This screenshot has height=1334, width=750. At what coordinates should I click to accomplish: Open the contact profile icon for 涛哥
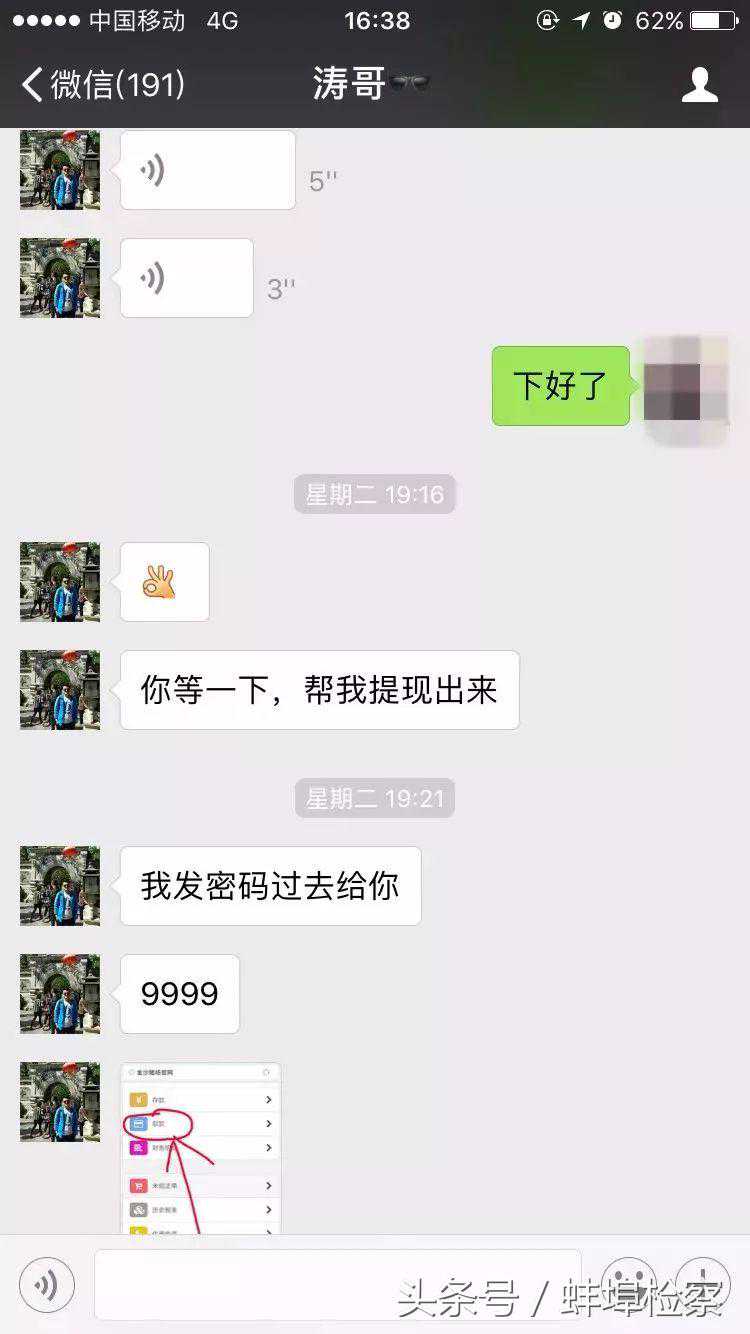699,85
